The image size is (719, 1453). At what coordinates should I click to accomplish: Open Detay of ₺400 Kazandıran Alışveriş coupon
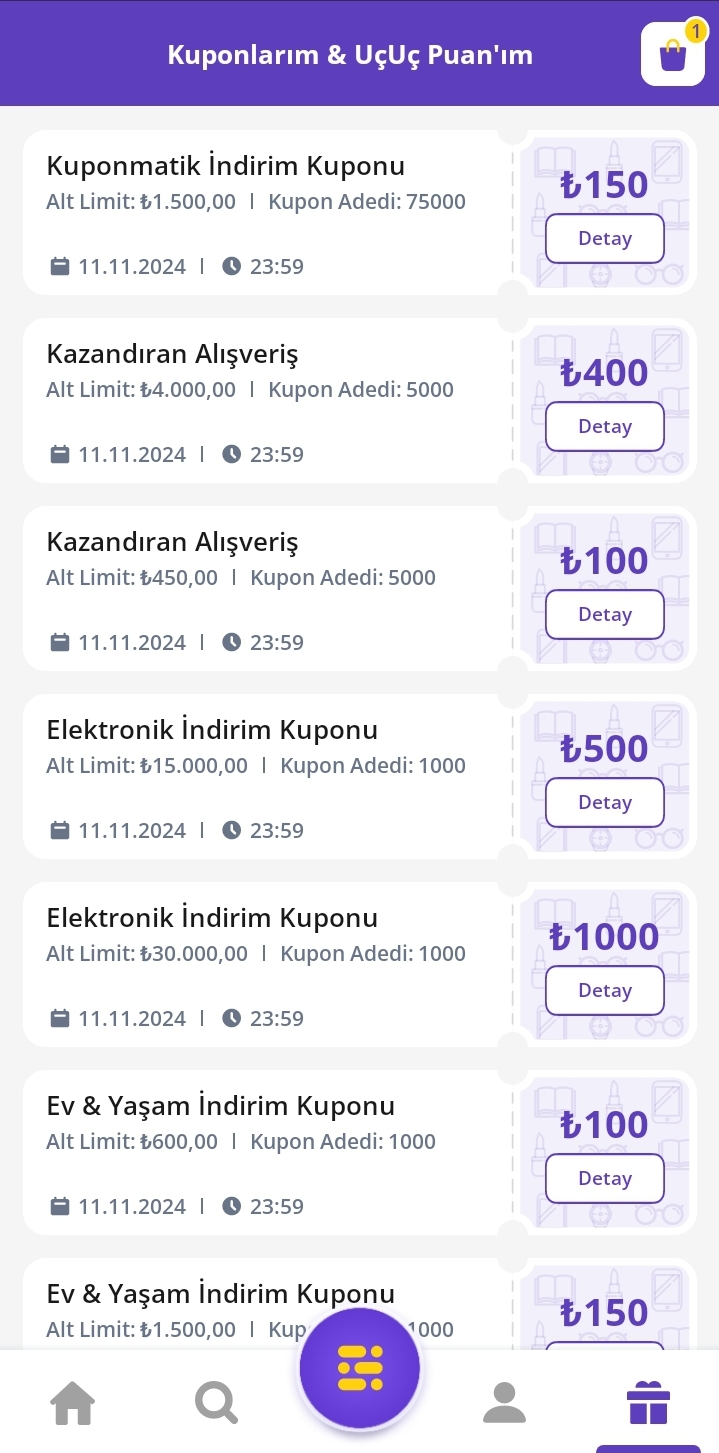click(x=604, y=427)
